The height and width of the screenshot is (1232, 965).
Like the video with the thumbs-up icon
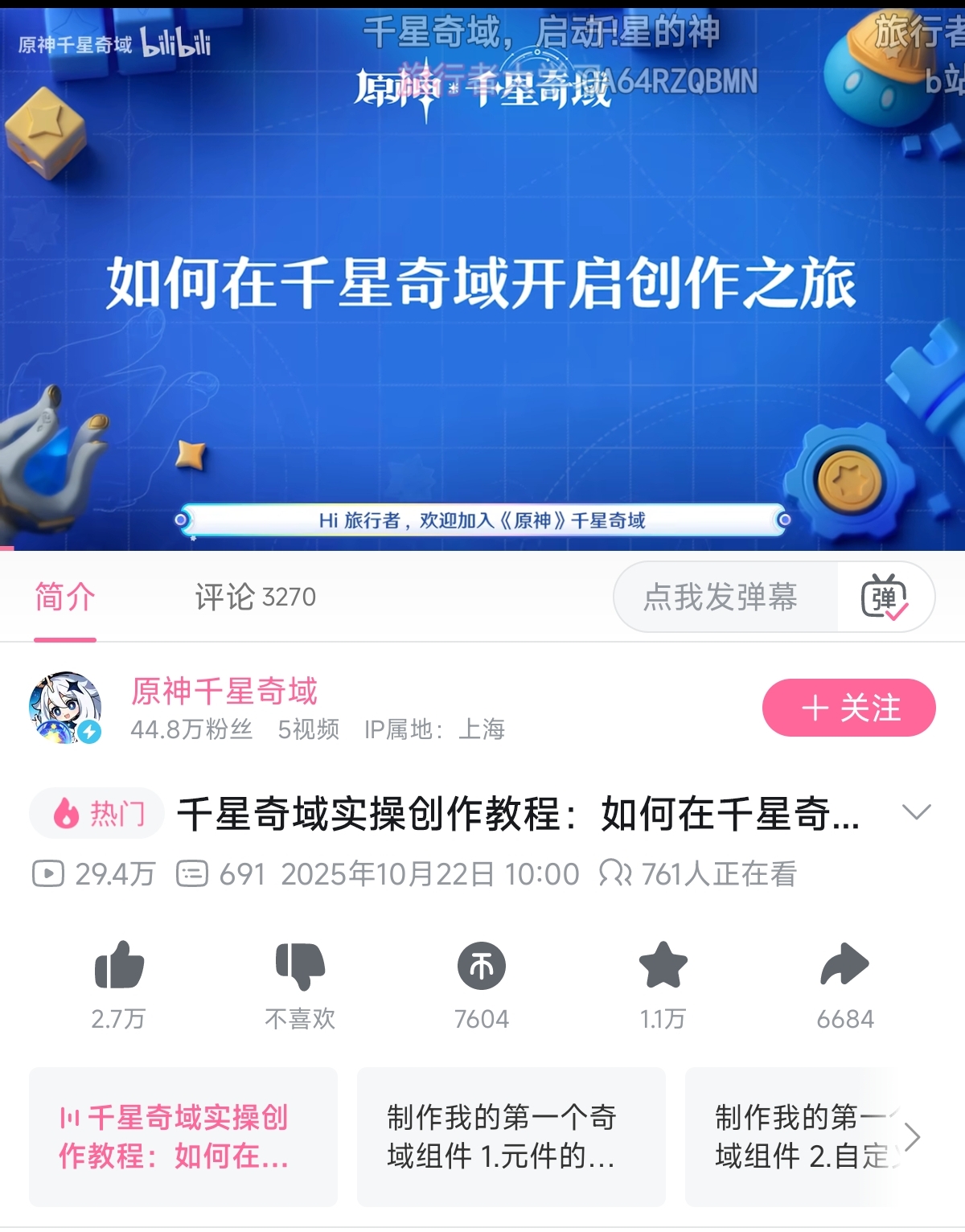tap(119, 965)
